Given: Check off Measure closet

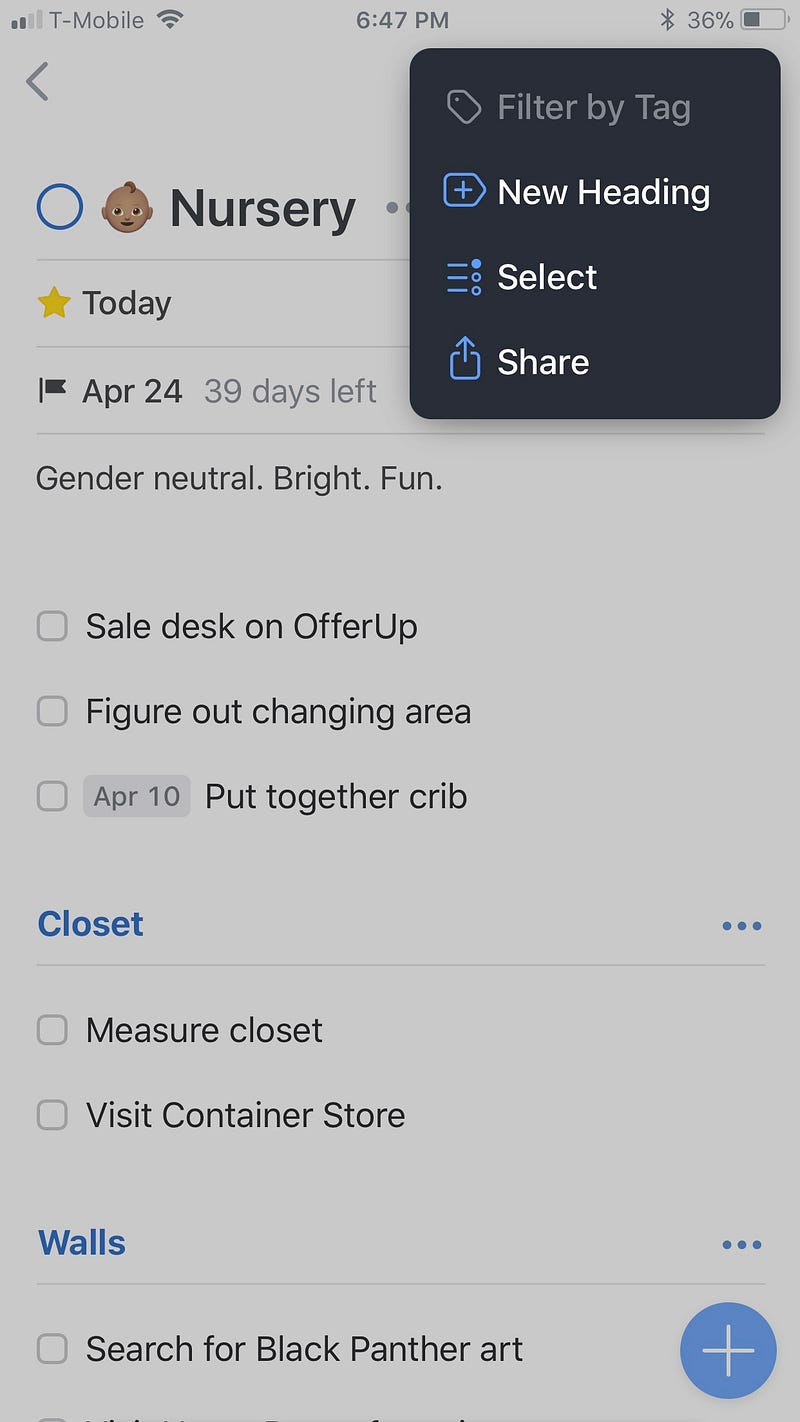Looking at the screenshot, I should (52, 1030).
